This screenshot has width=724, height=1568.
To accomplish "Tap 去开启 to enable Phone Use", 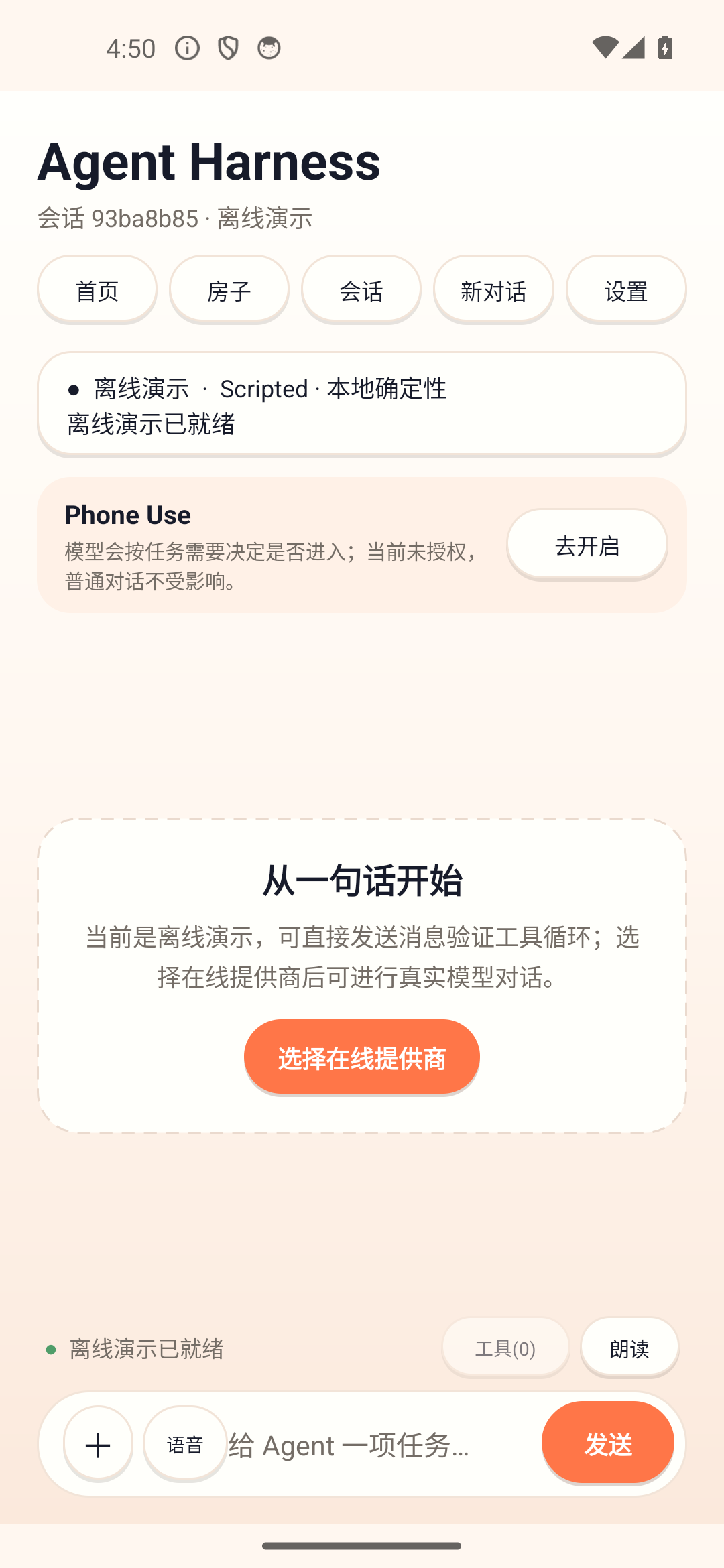I will 587,545.
